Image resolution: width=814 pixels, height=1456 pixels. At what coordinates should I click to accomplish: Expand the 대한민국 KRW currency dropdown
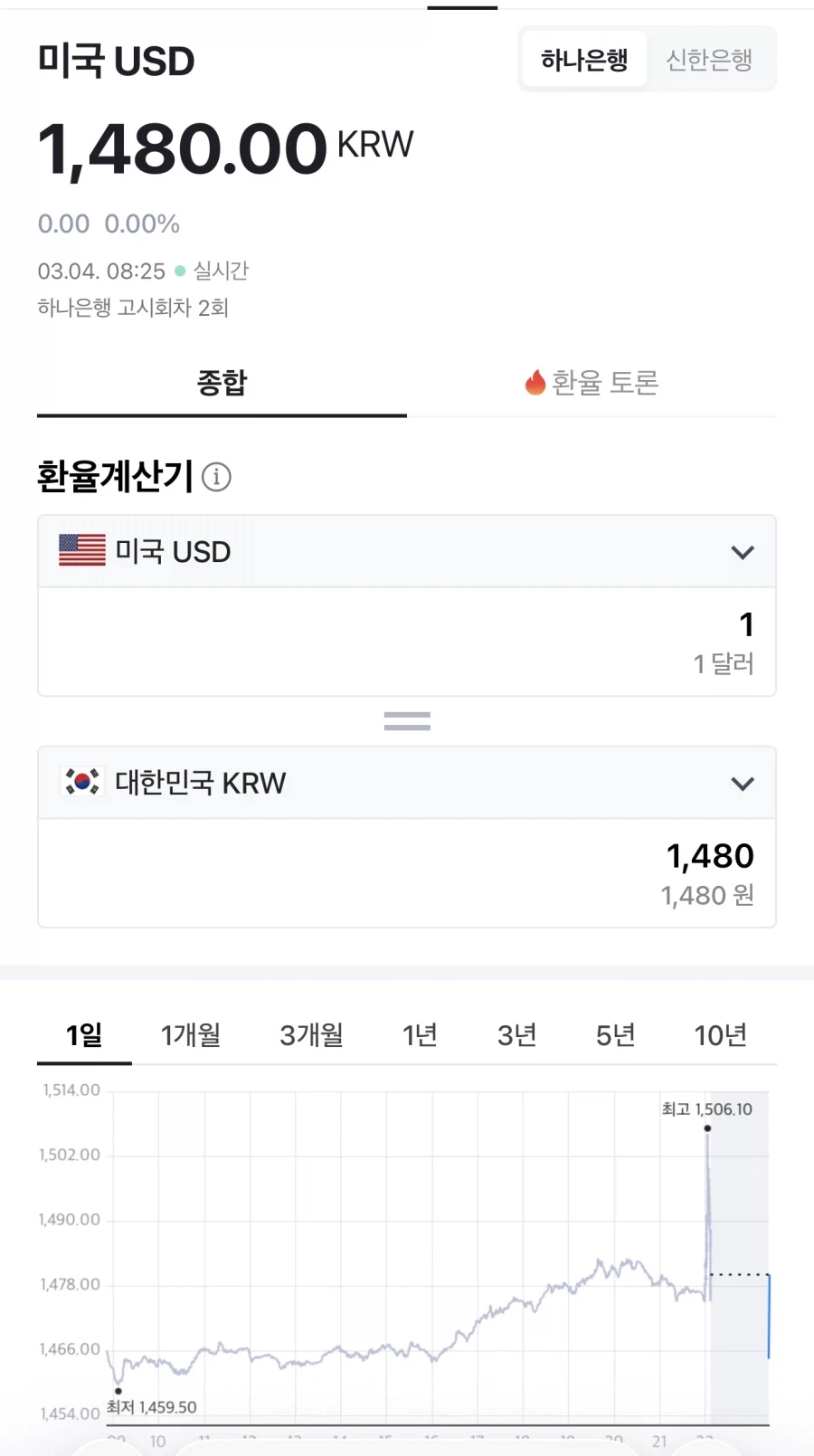(743, 783)
